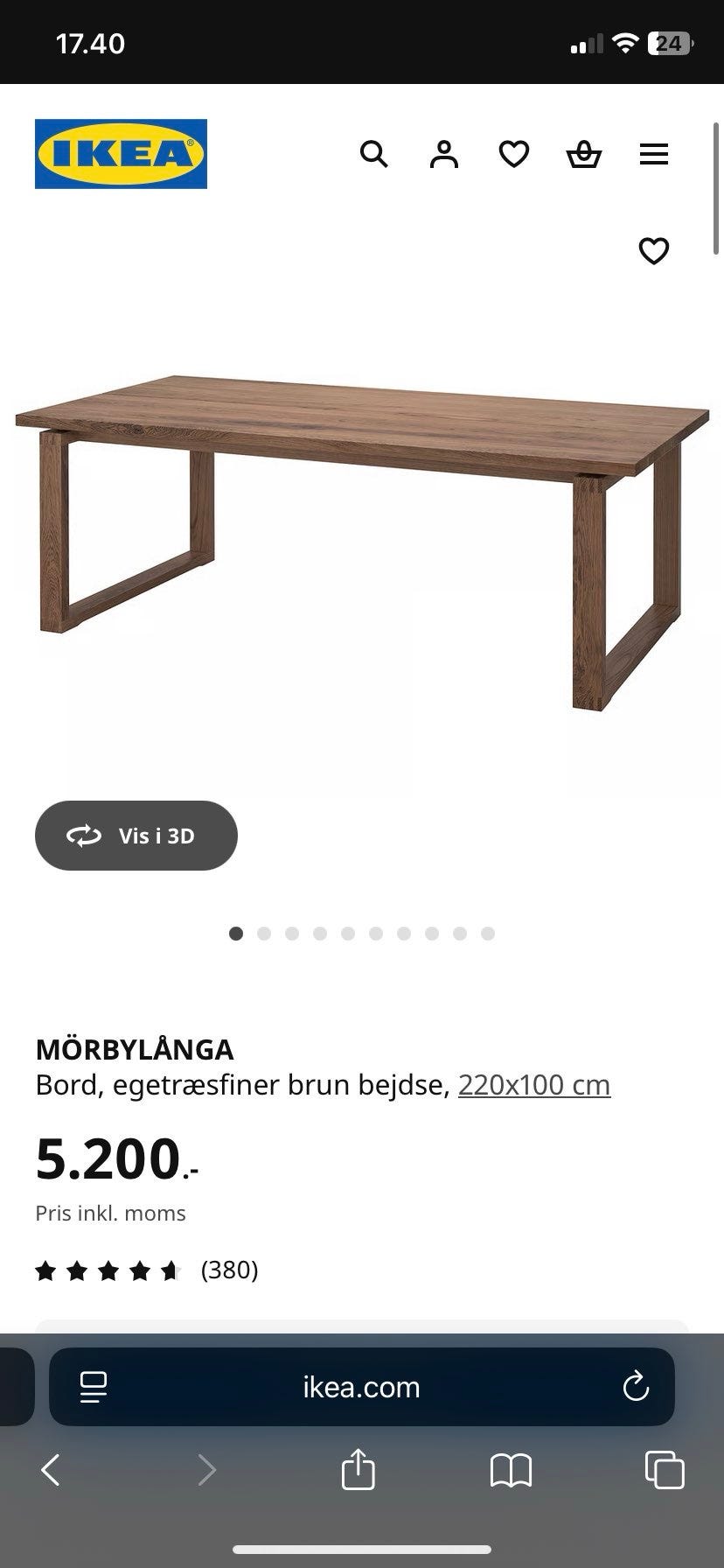View your wishlist in the header
The image size is (724, 1568).
[x=513, y=154]
